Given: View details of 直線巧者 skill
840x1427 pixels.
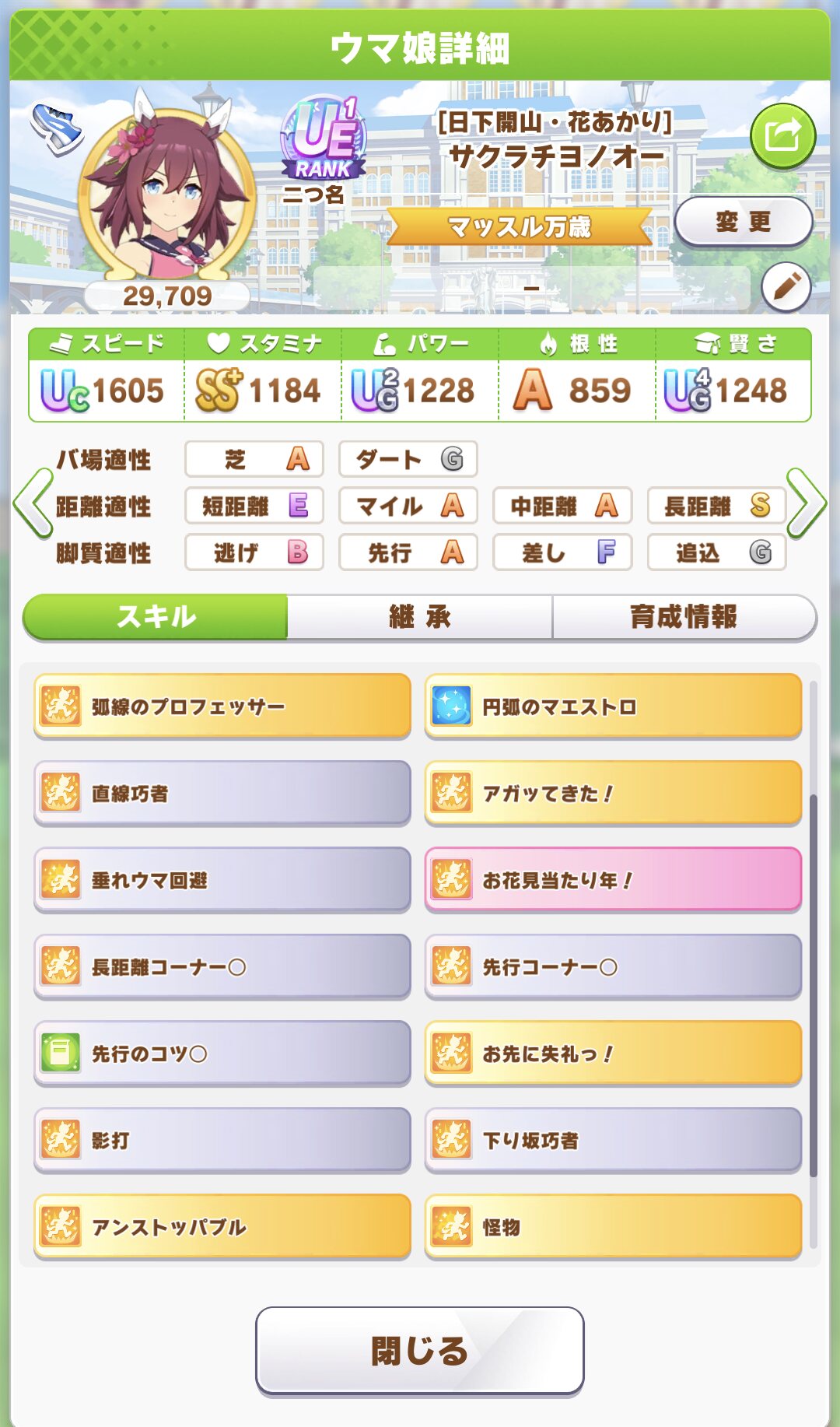Looking at the screenshot, I should pyautogui.click(x=222, y=793).
